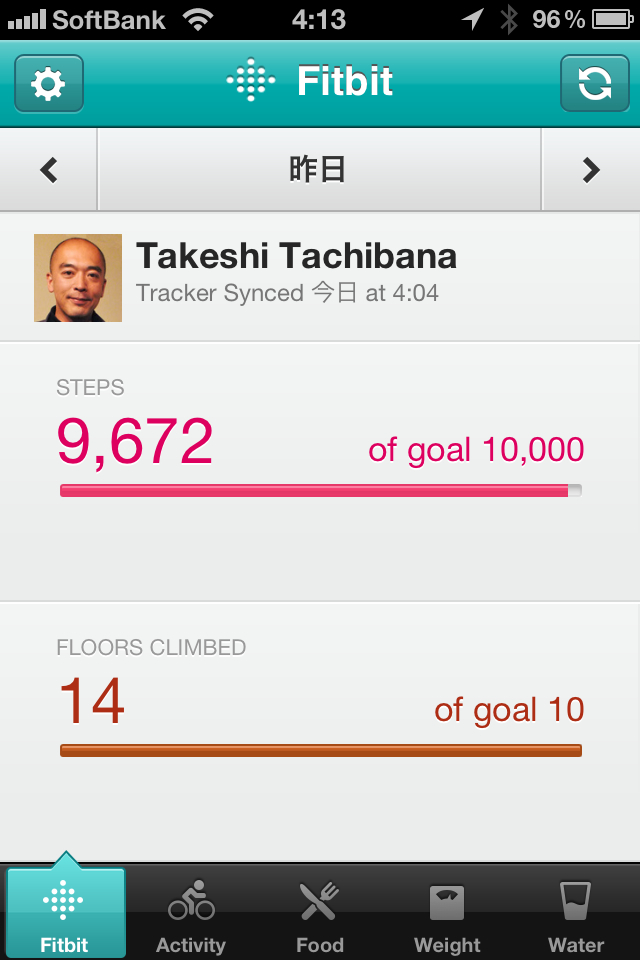640x960 pixels.
Task: Switch to the Water tab
Action: pos(576,912)
